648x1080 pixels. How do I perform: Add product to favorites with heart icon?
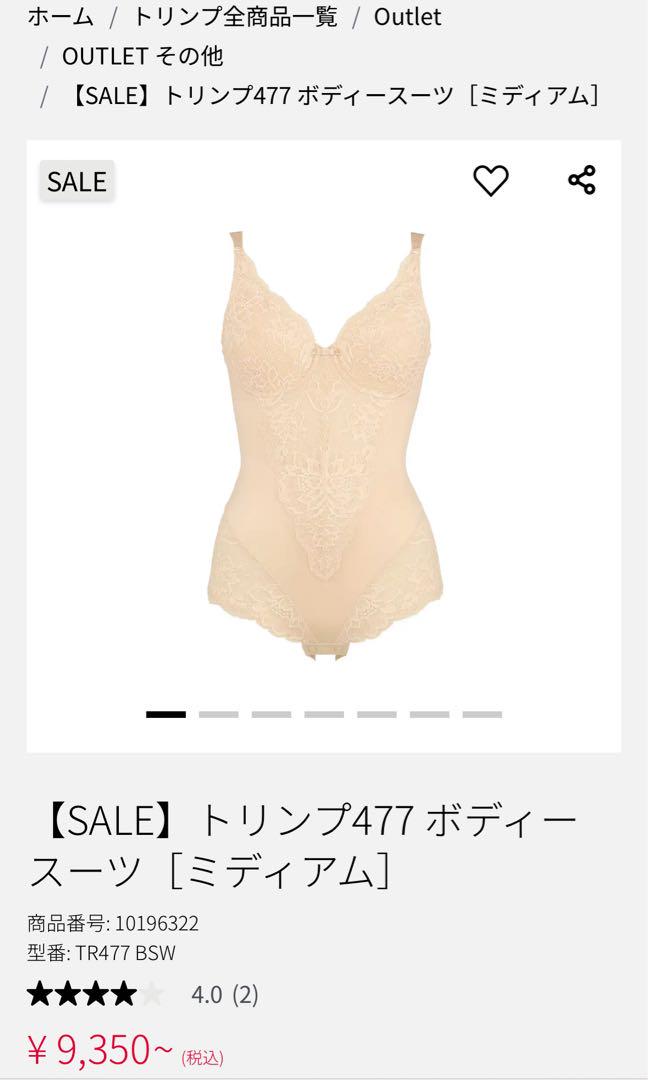coord(490,181)
